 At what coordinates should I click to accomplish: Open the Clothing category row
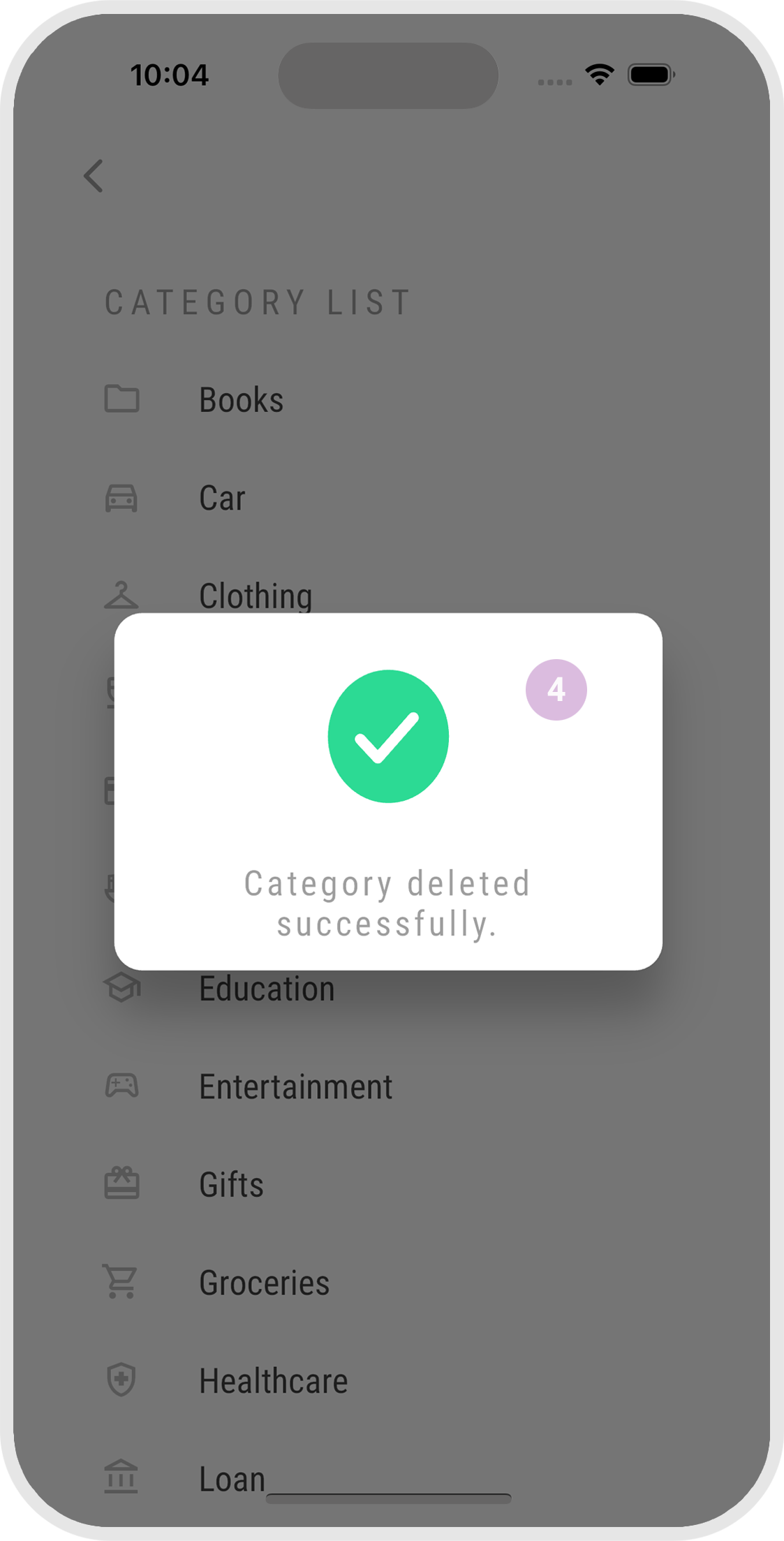[x=255, y=596]
